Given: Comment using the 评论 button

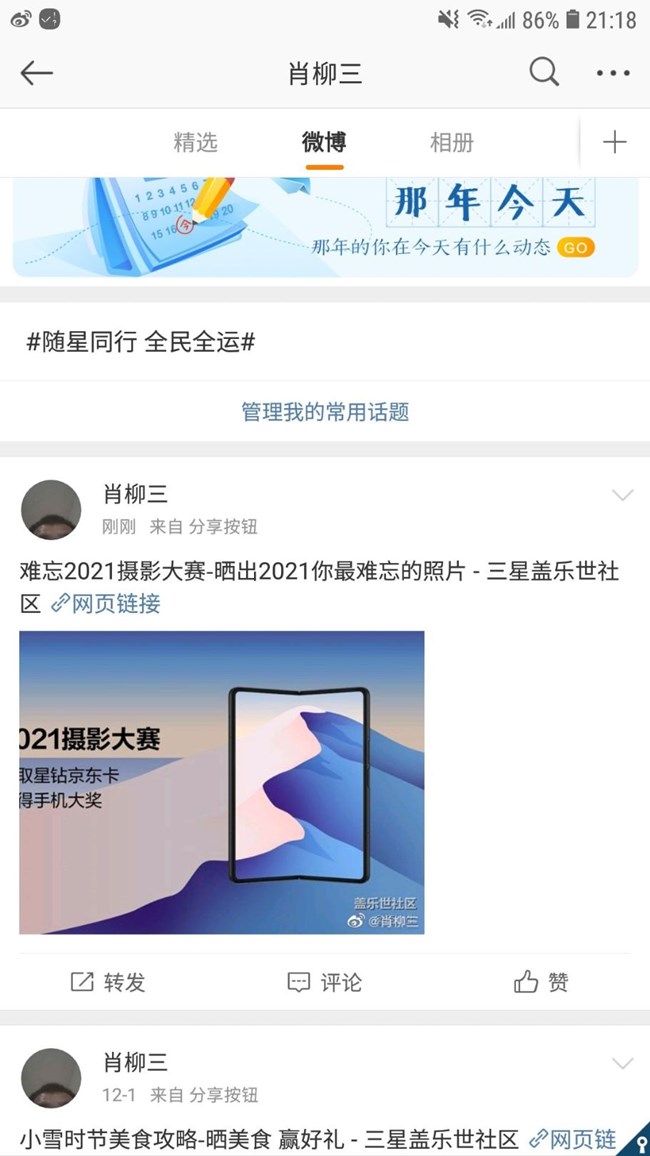Looking at the screenshot, I should point(325,982).
